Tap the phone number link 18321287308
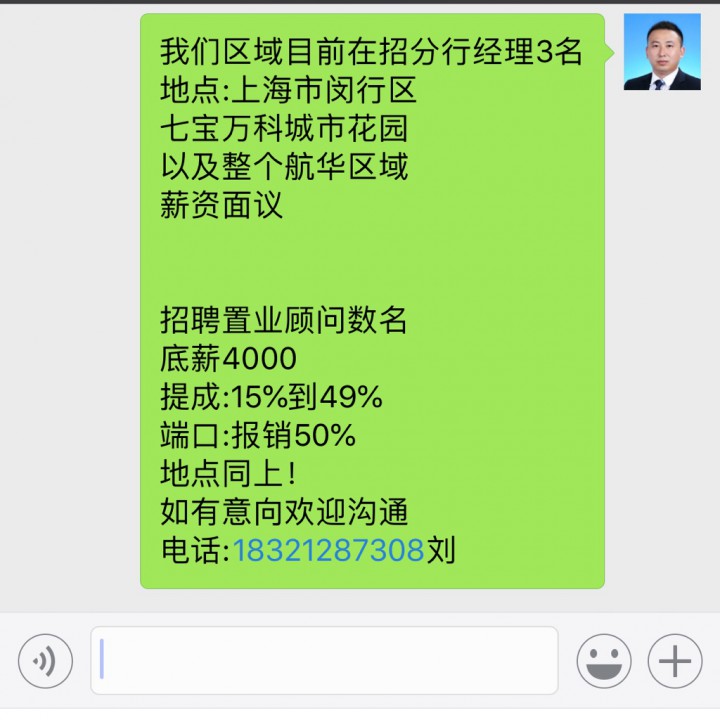Screen dimensions: 720x720 pyautogui.click(x=329, y=550)
